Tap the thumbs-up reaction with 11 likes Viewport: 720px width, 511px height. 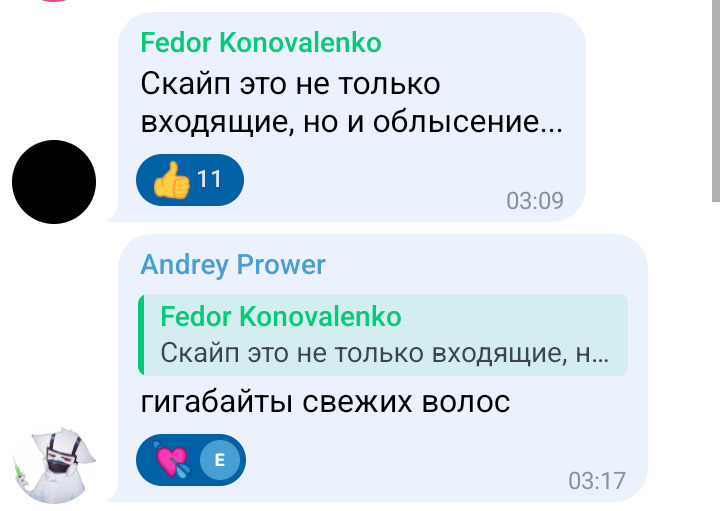189,181
